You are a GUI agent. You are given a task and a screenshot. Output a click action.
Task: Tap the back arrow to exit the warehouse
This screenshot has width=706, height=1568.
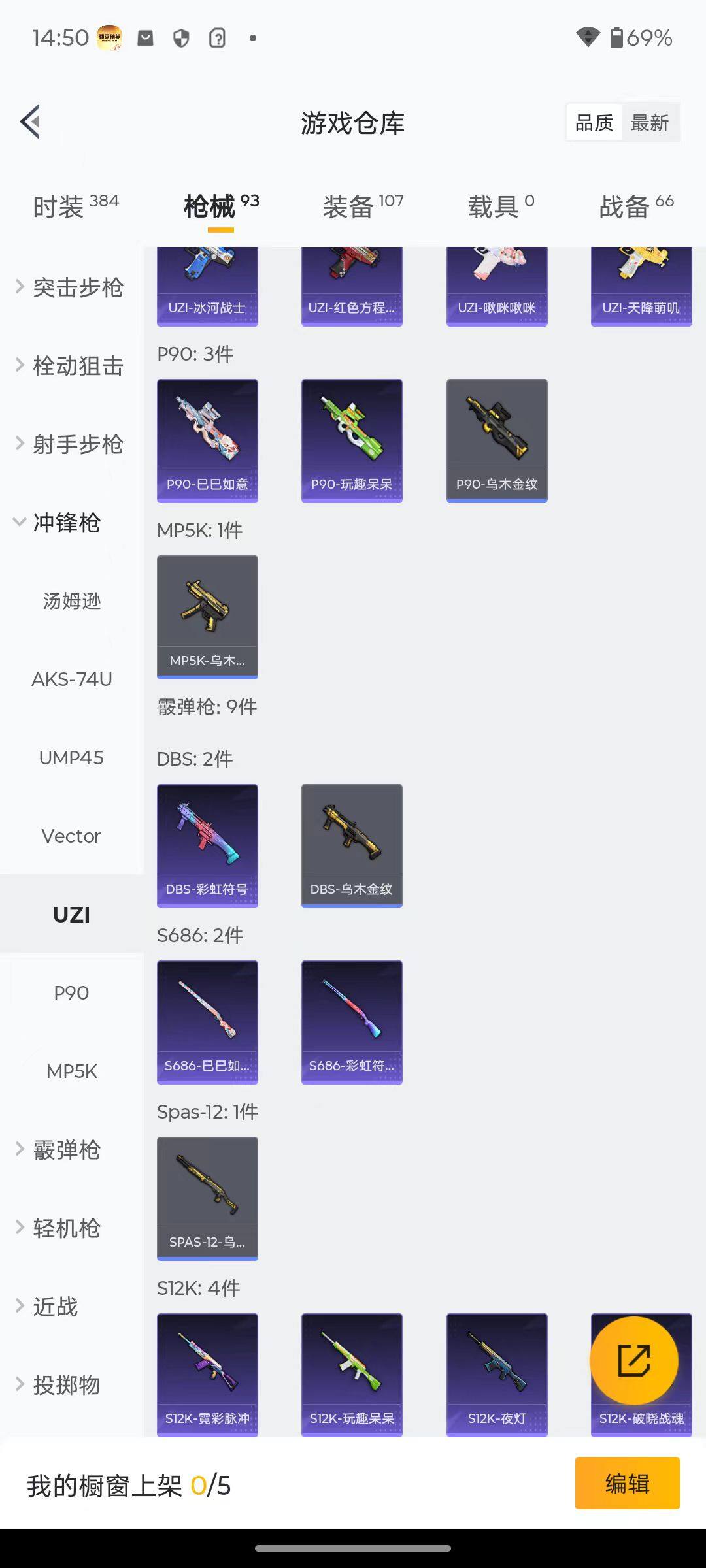pyautogui.click(x=29, y=122)
